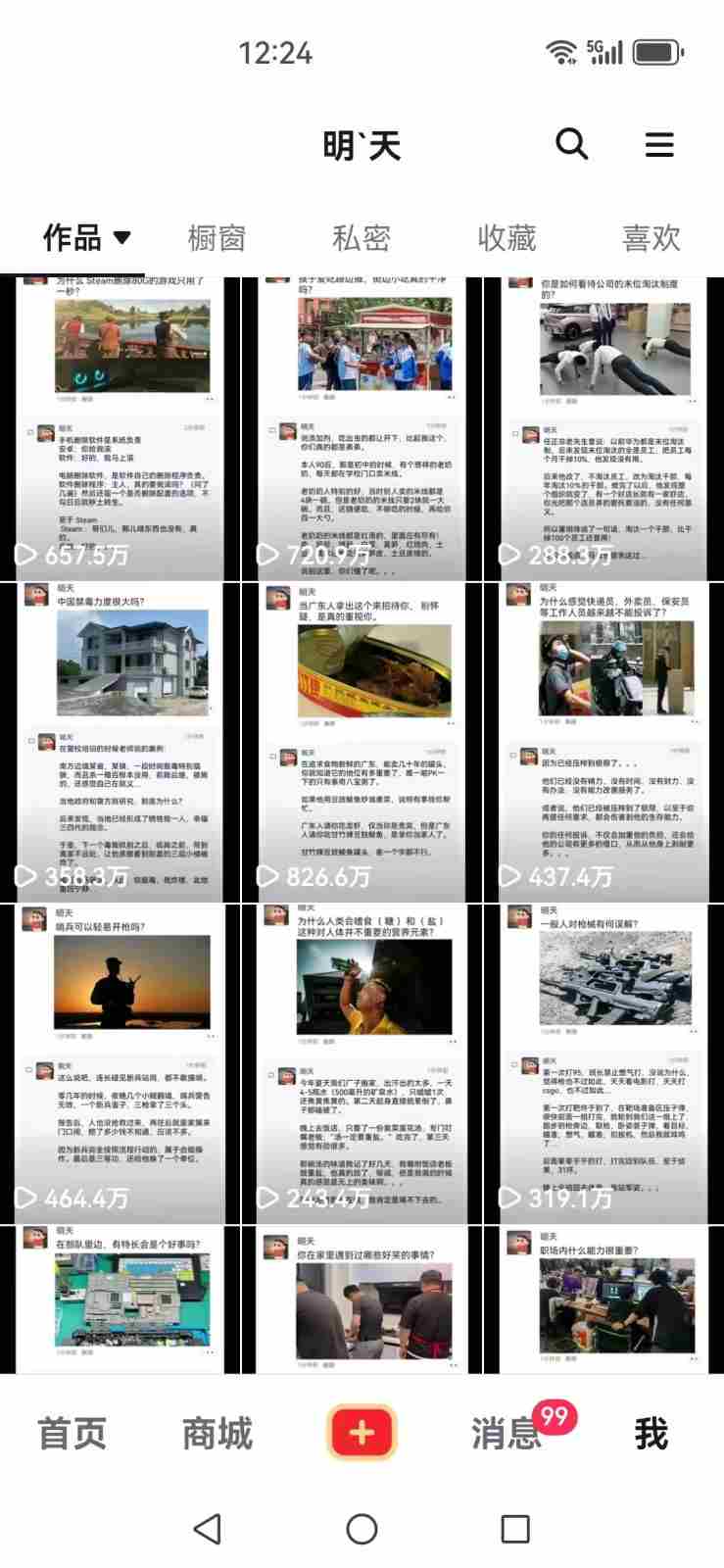
Task: Expand the 作品 dropdown tab
Action: 86,237
